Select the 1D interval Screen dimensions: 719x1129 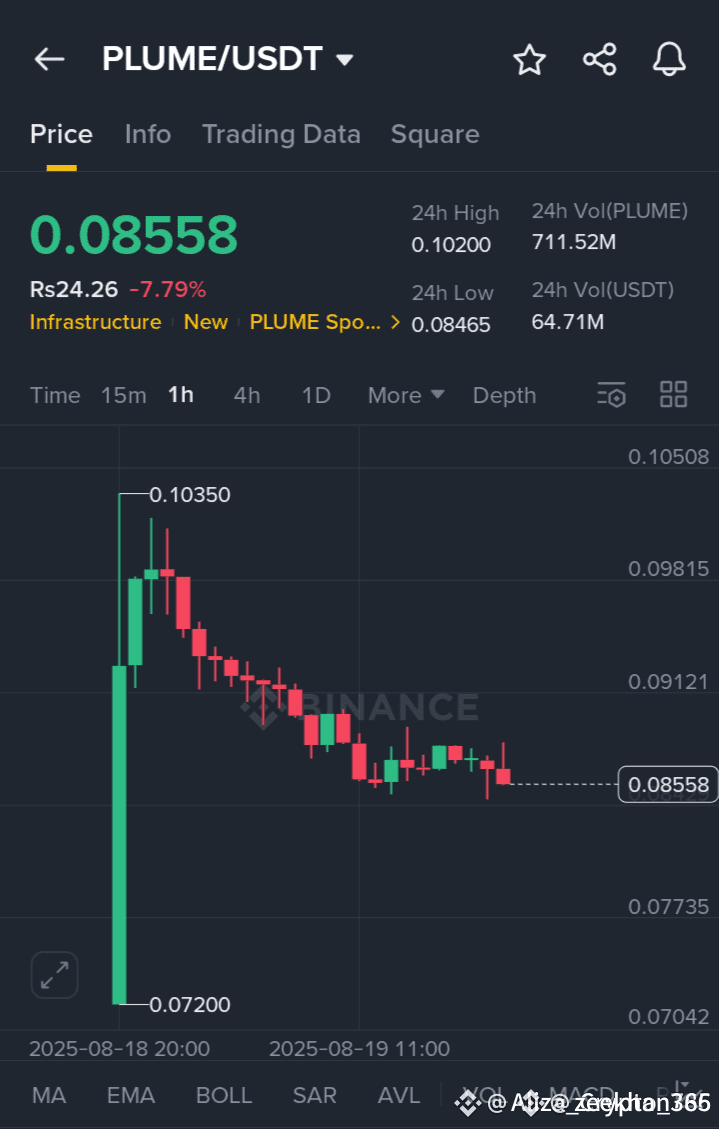pyautogui.click(x=316, y=395)
